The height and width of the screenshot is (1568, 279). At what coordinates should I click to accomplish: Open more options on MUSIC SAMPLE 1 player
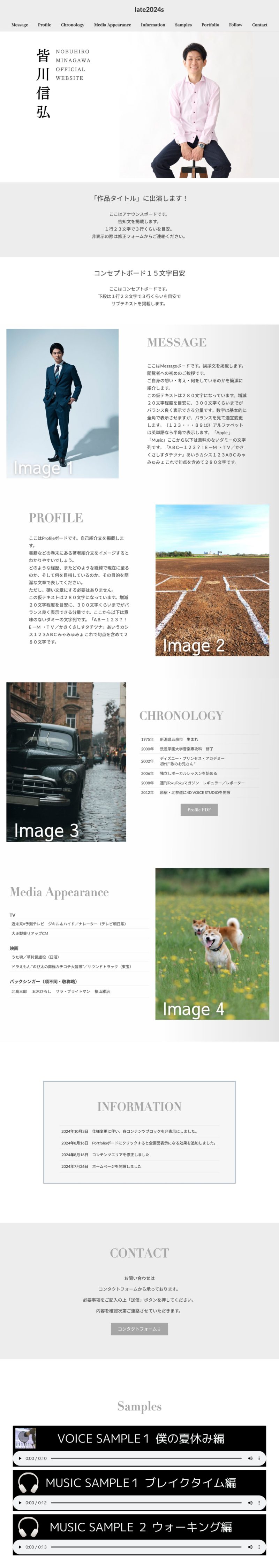pos(259,1502)
